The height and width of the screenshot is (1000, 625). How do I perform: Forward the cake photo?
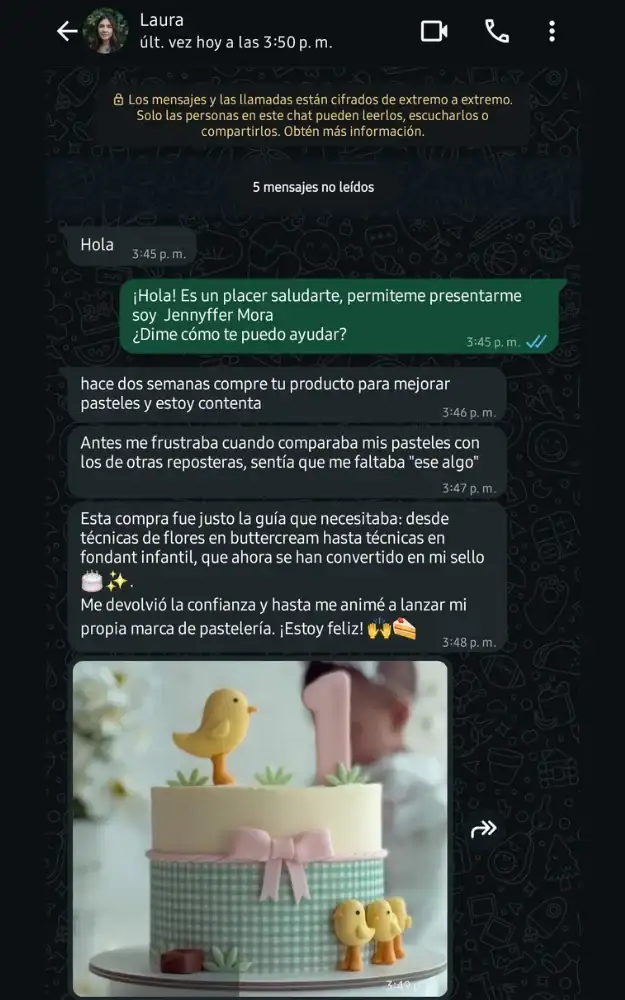(484, 828)
